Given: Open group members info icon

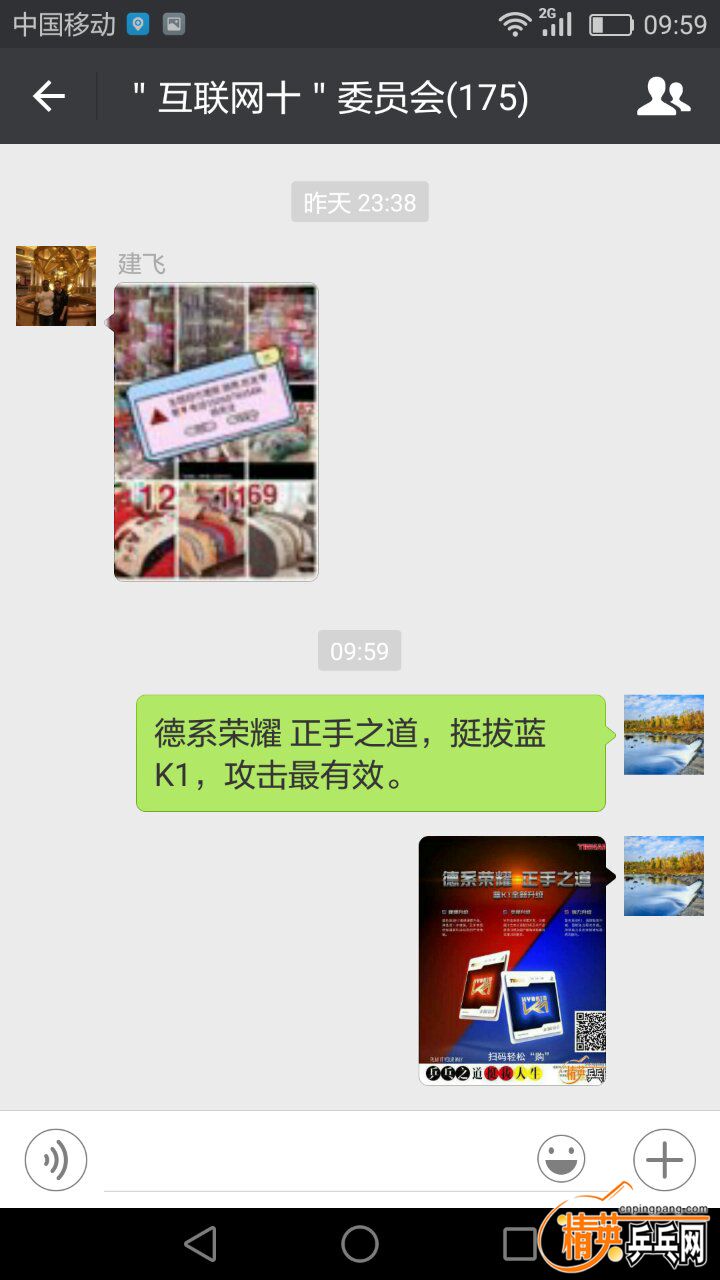Looking at the screenshot, I should (663, 97).
